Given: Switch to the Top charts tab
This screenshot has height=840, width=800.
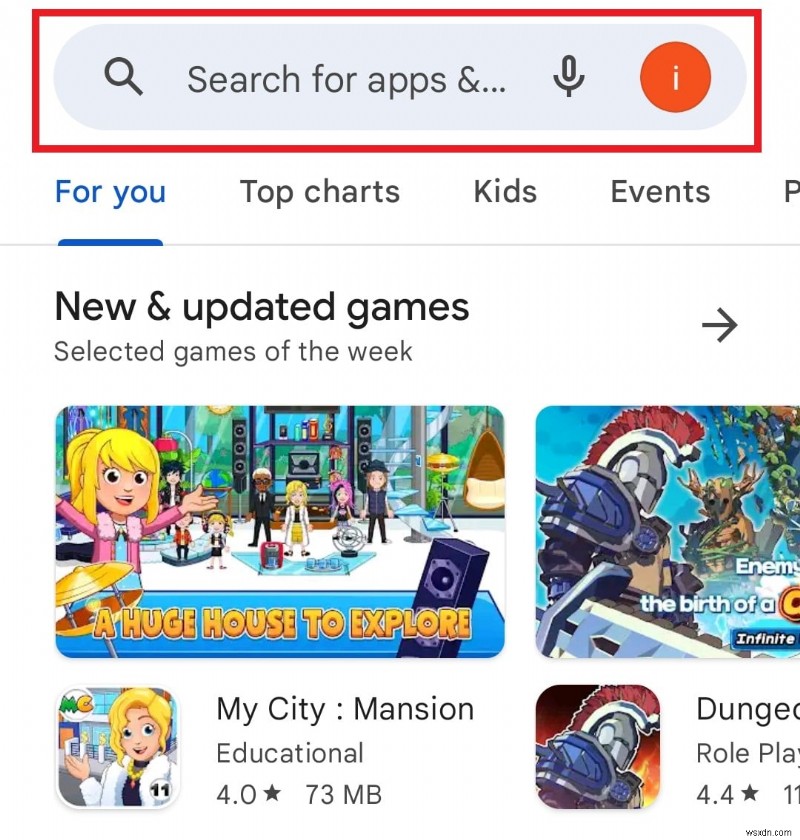Looking at the screenshot, I should pyautogui.click(x=319, y=192).
